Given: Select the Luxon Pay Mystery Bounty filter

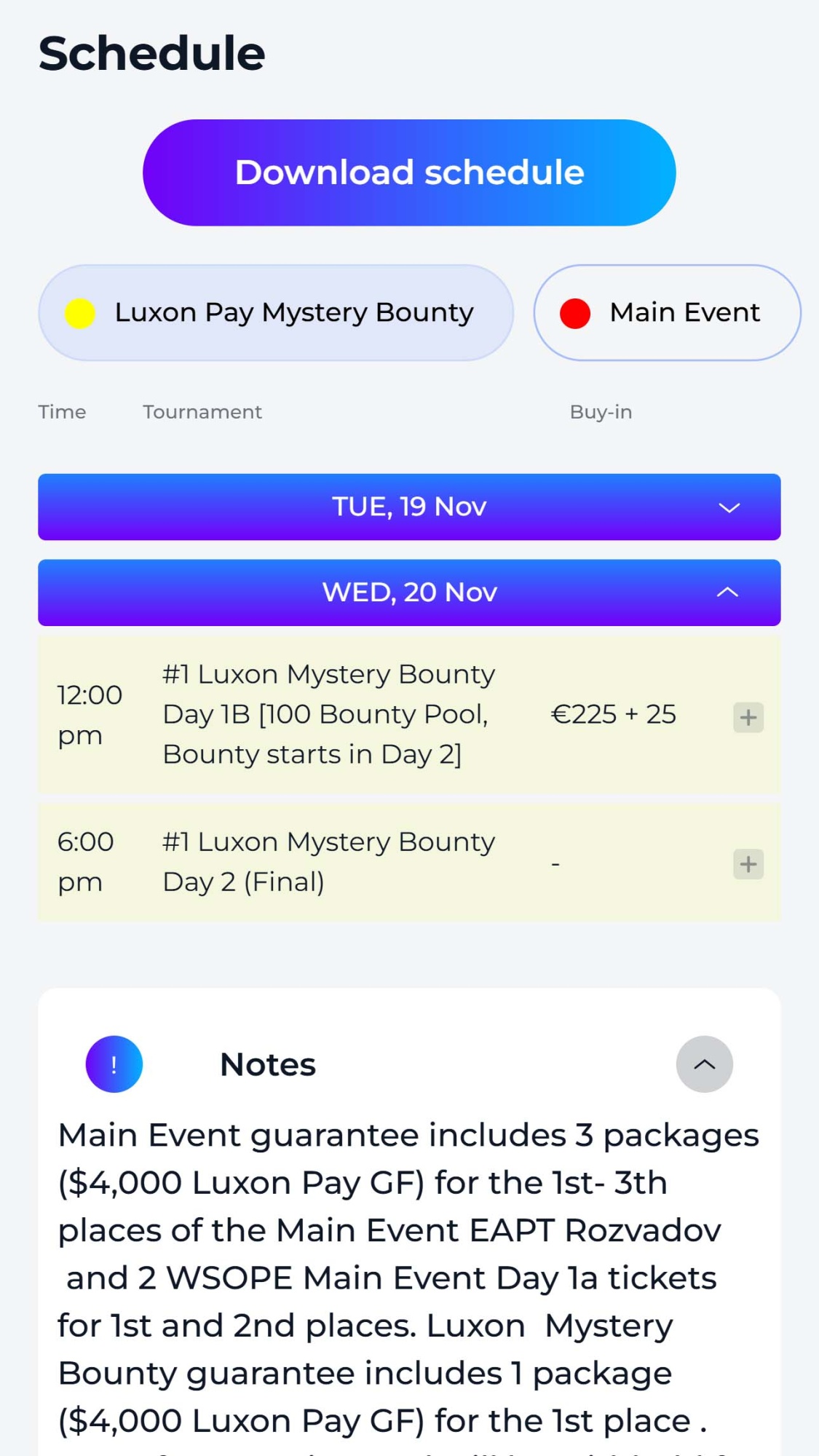Looking at the screenshot, I should (x=276, y=313).
